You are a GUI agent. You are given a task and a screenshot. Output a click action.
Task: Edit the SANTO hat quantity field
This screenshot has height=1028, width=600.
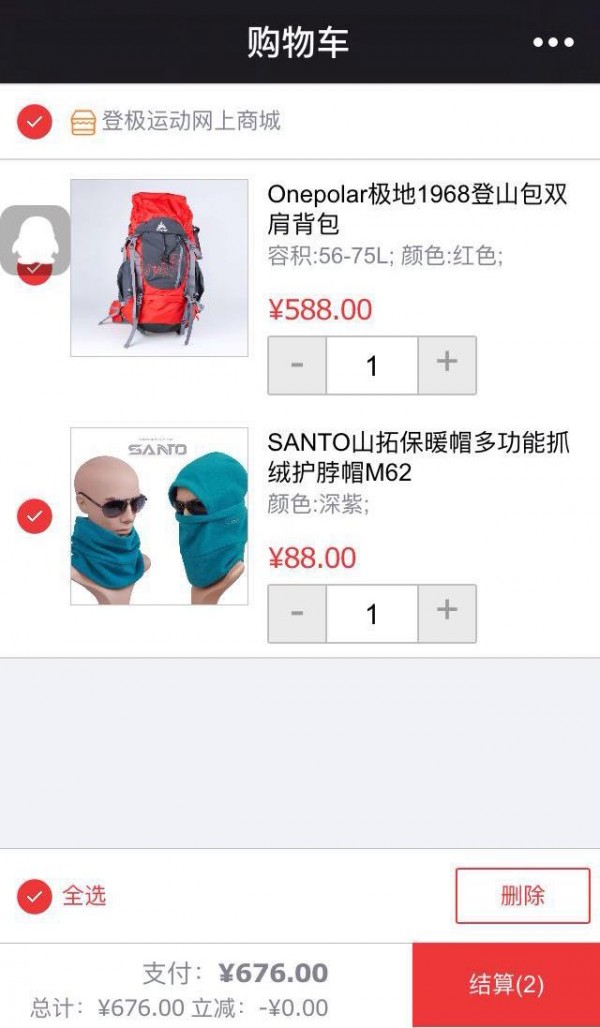(372, 613)
